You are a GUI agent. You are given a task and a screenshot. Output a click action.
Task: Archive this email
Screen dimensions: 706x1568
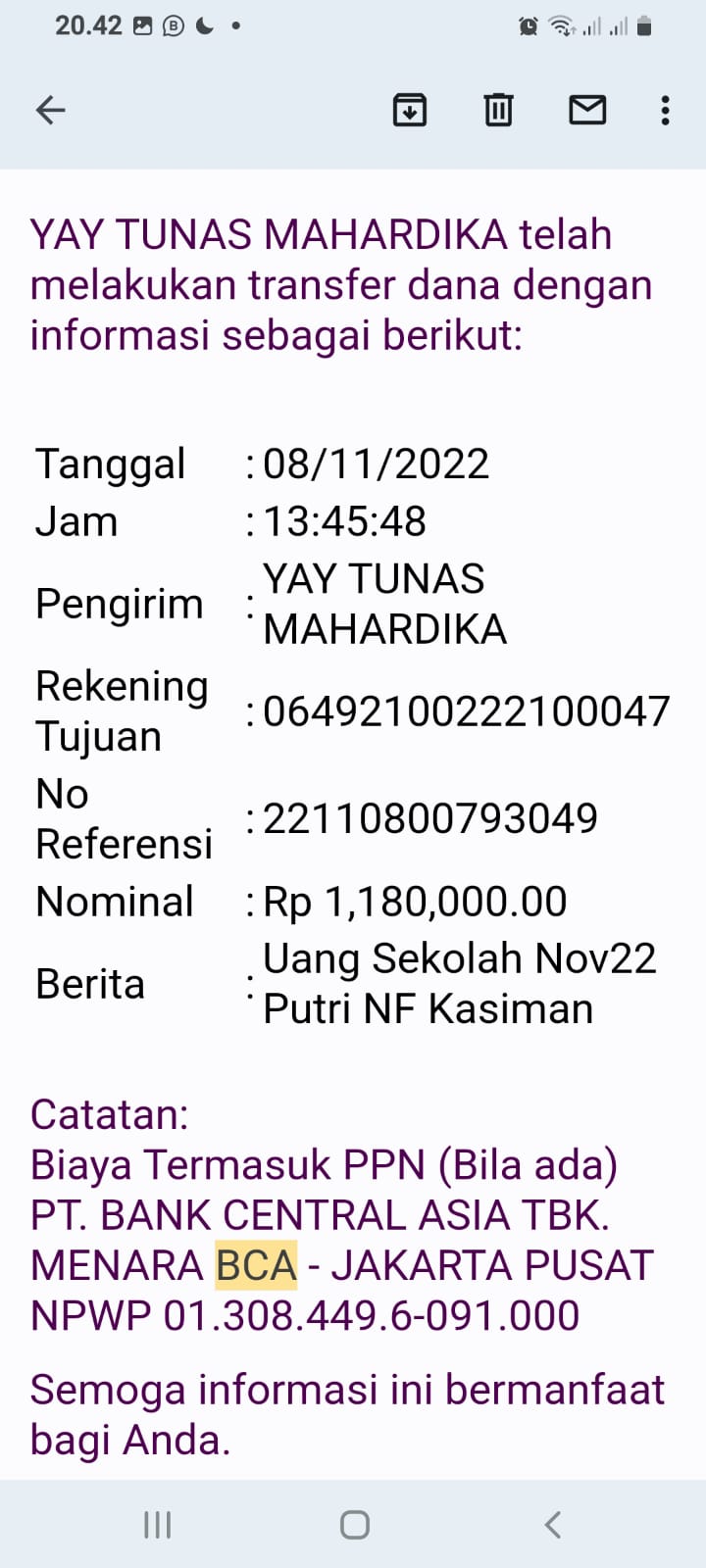click(409, 110)
